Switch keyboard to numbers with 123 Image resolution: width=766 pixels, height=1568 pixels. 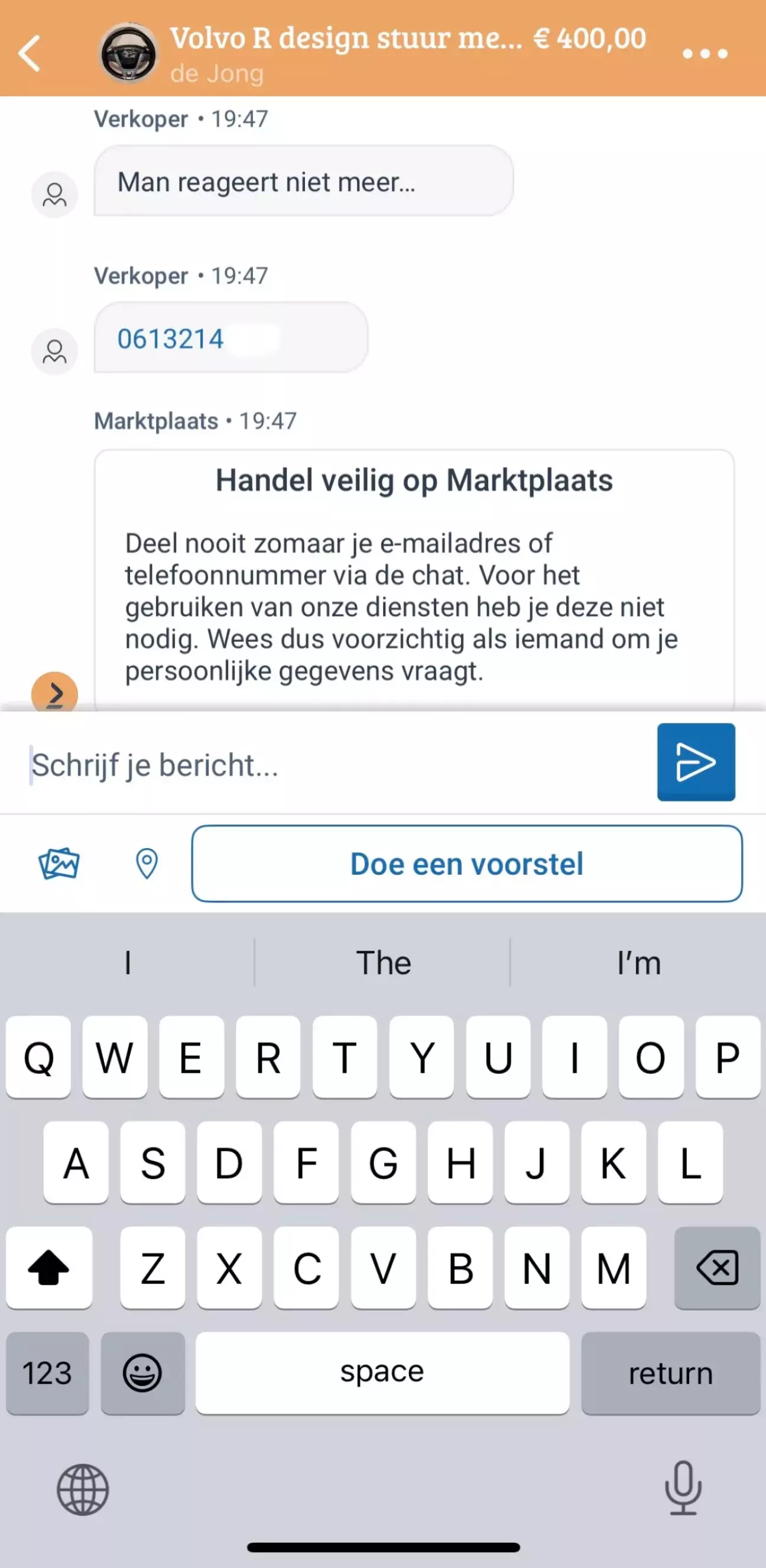tap(47, 1372)
